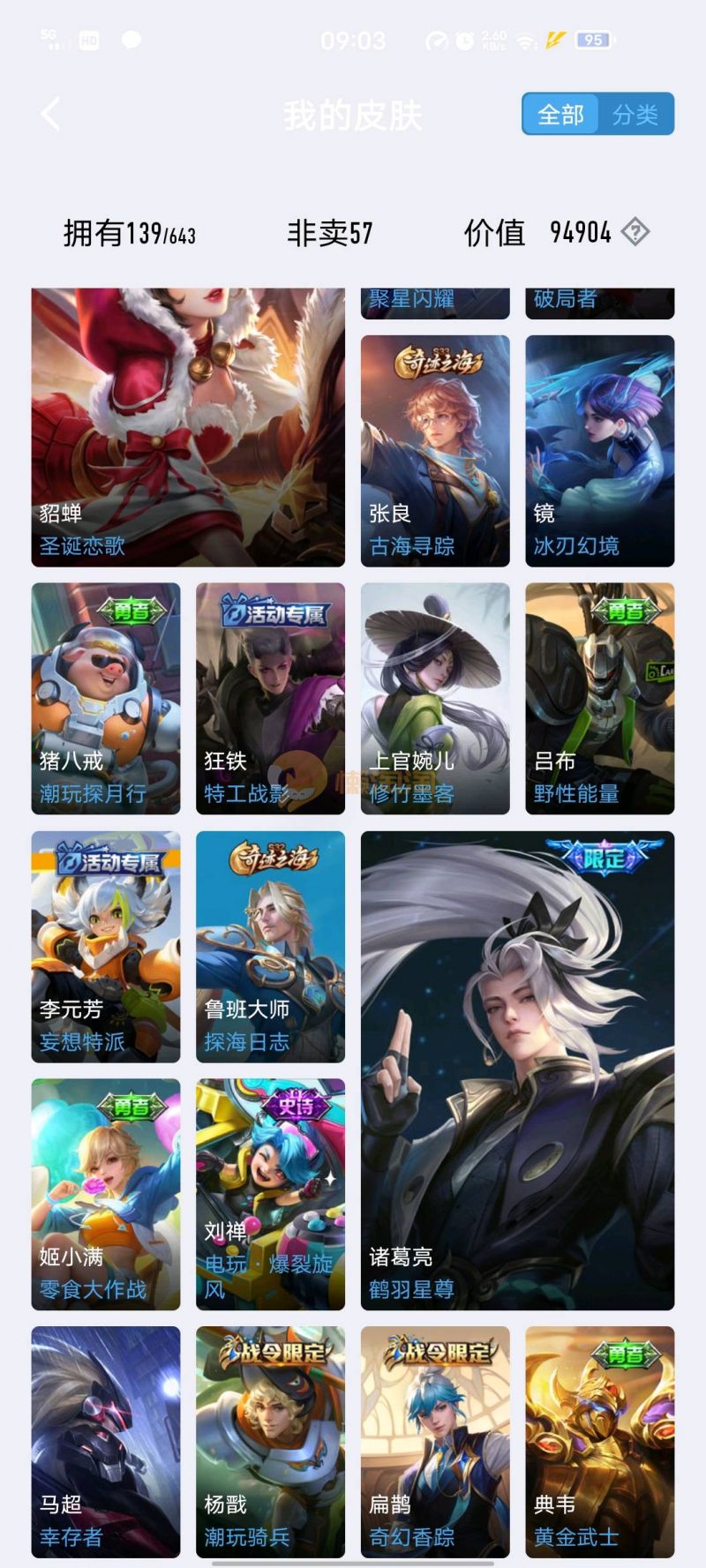Image resolution: width=706 pixels, height=1568 pixels.
Task: Open the 李元芳 妄想特派 skin card
Action: tap(106, 946)
